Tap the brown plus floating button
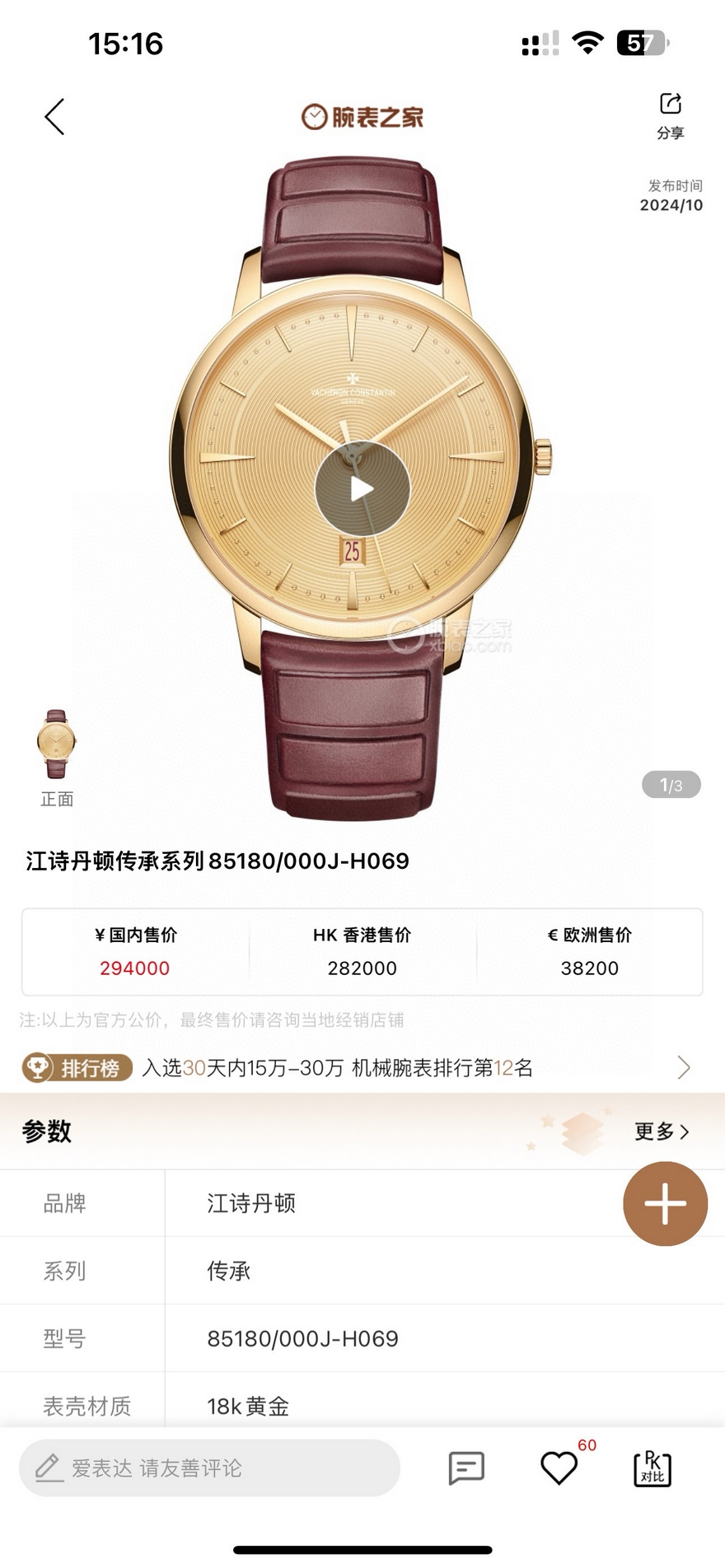The image size is (725, 1568). 665,1203
